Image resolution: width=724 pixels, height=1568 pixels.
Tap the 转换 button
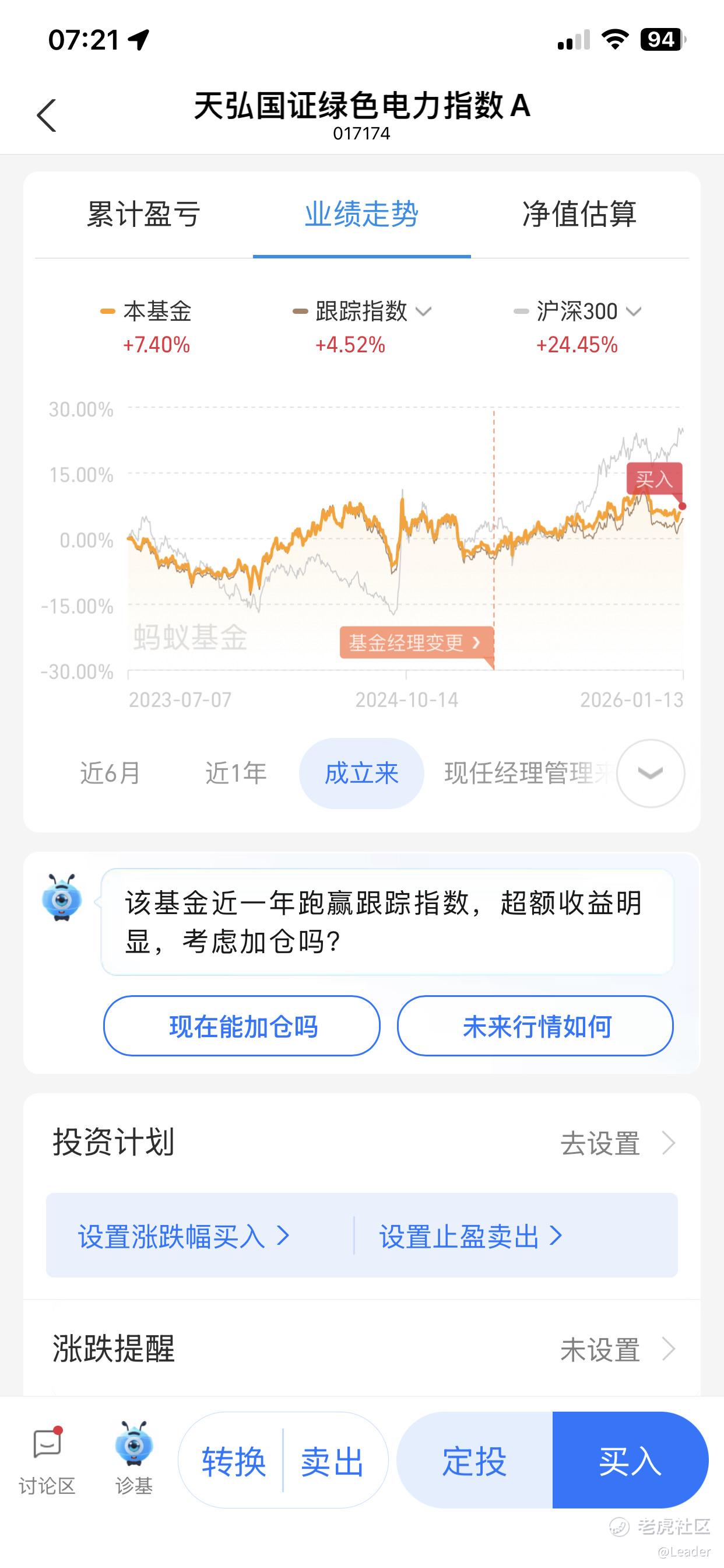[x=234, y=1461]
